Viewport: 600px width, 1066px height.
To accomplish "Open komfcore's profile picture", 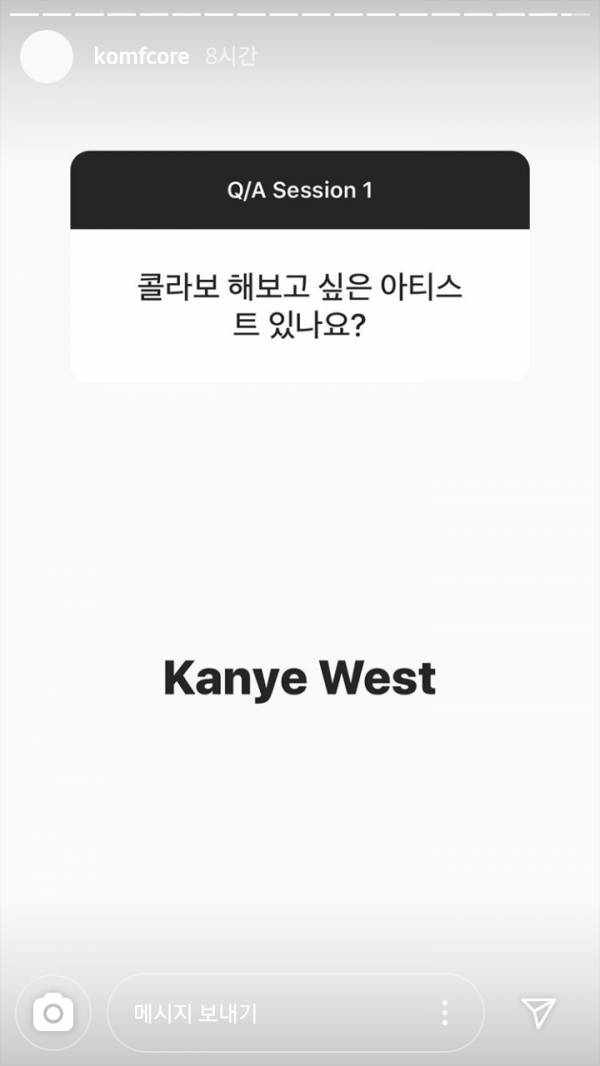I will 46,57.
